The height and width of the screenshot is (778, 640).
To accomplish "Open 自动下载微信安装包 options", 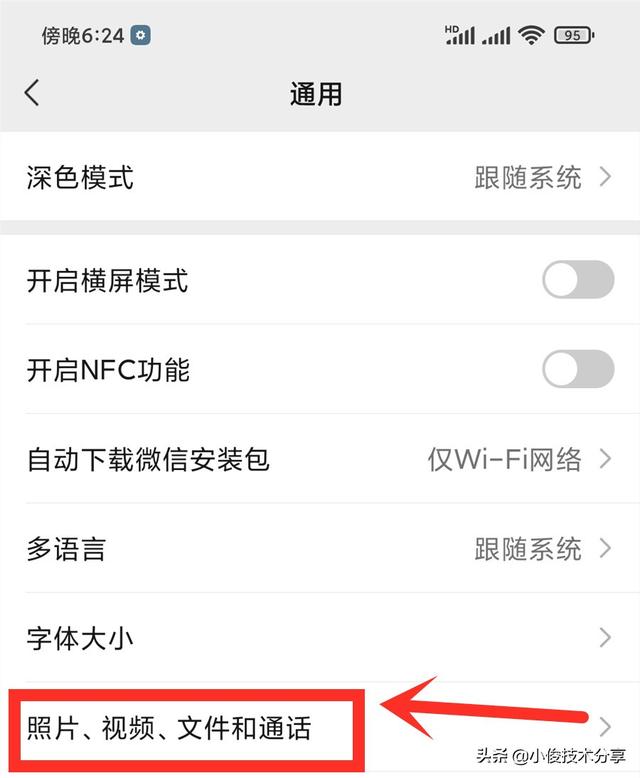I will coord(320,459).
